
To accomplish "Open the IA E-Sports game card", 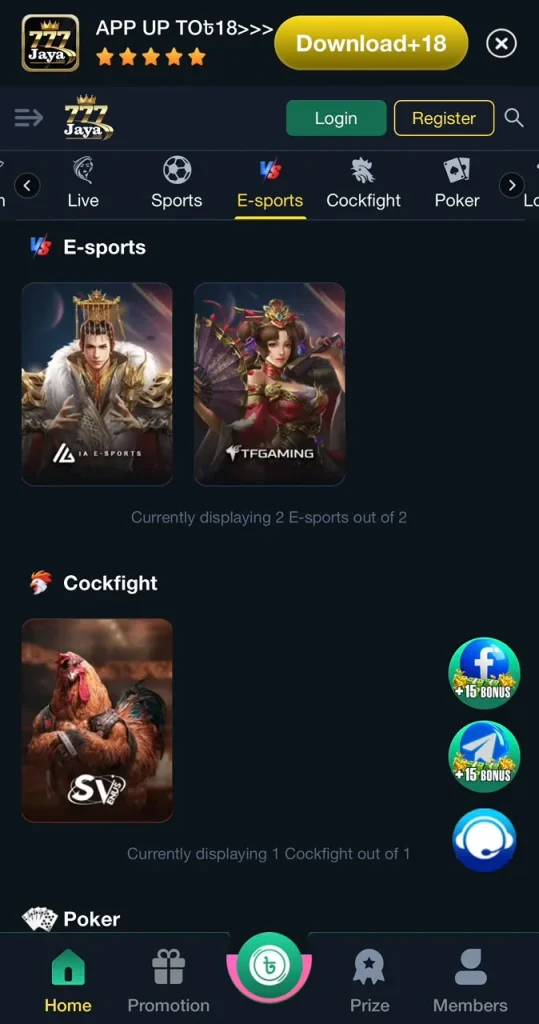I will tap(97, 384).
